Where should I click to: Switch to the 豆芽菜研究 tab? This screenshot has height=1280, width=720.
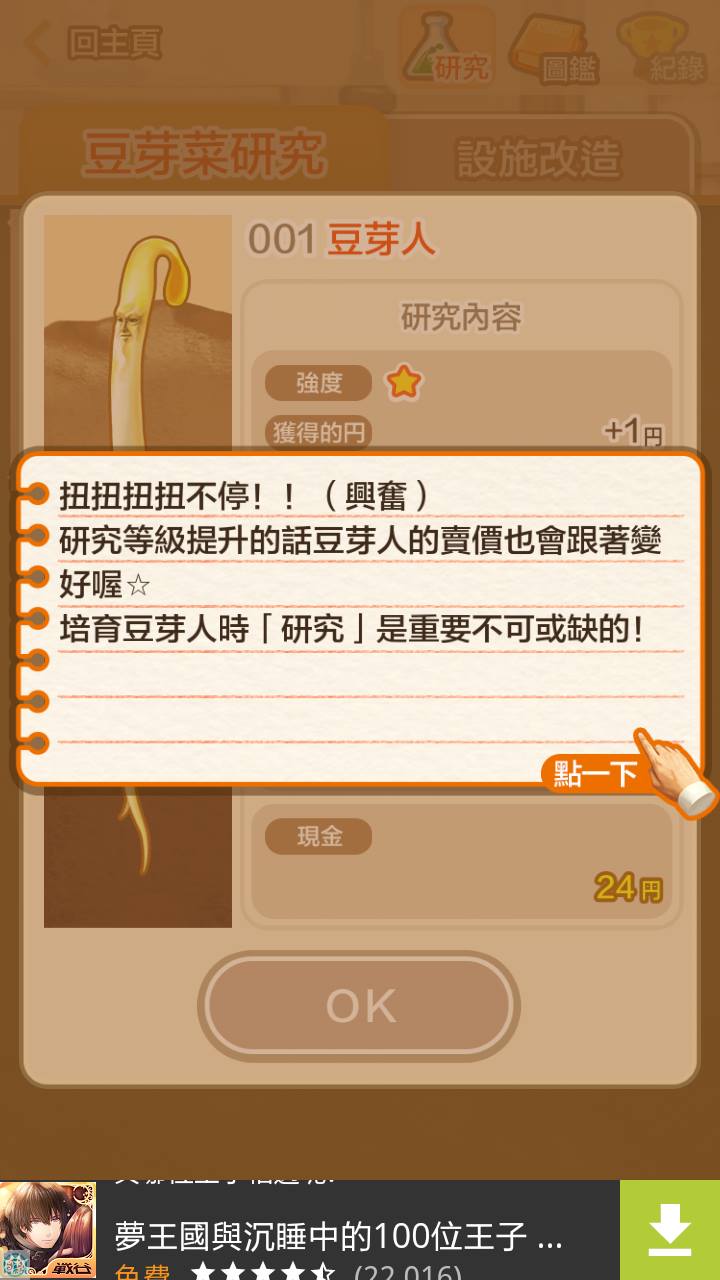point(204,155)
